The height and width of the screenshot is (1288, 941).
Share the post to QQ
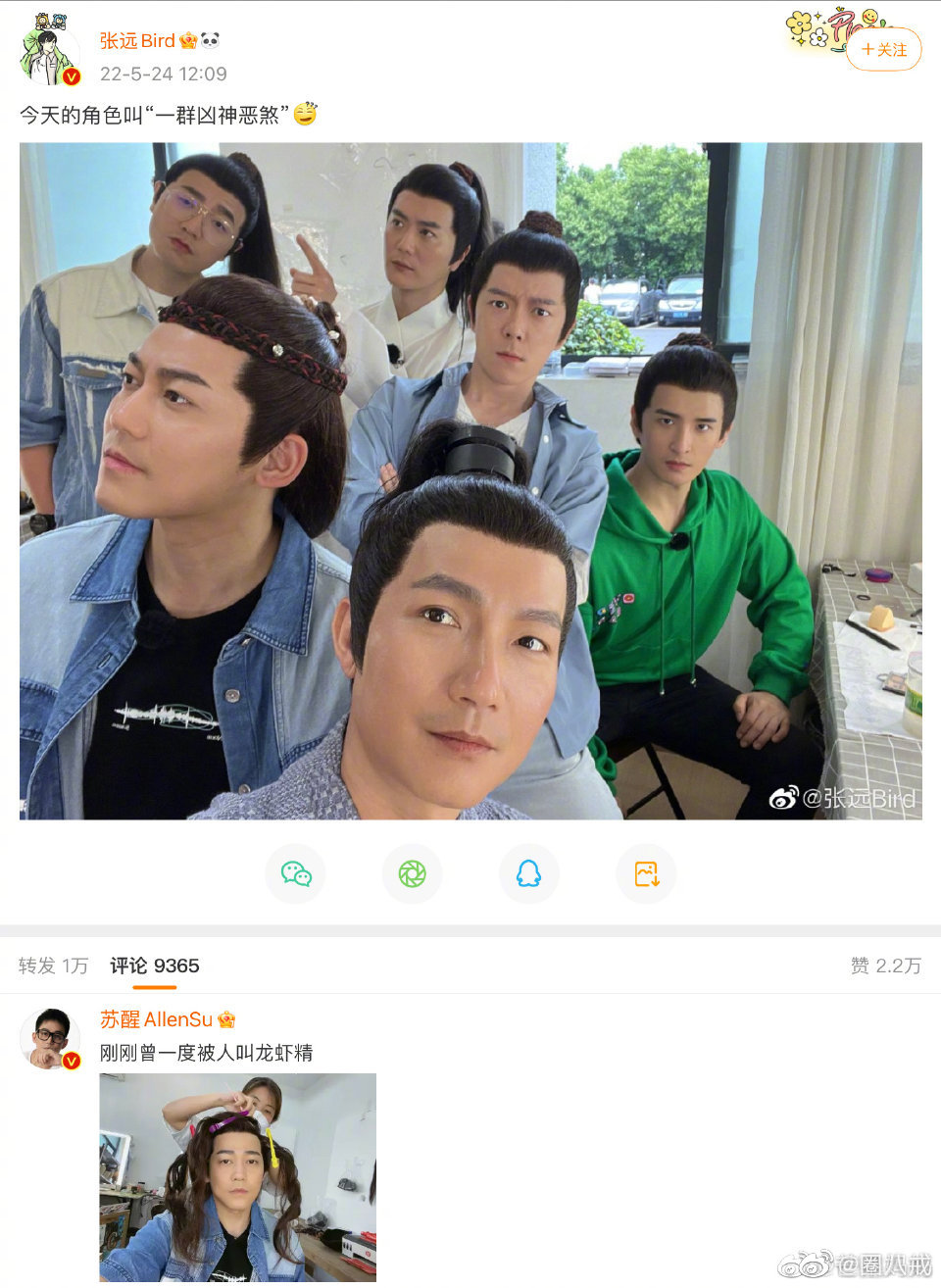point(528,873)
